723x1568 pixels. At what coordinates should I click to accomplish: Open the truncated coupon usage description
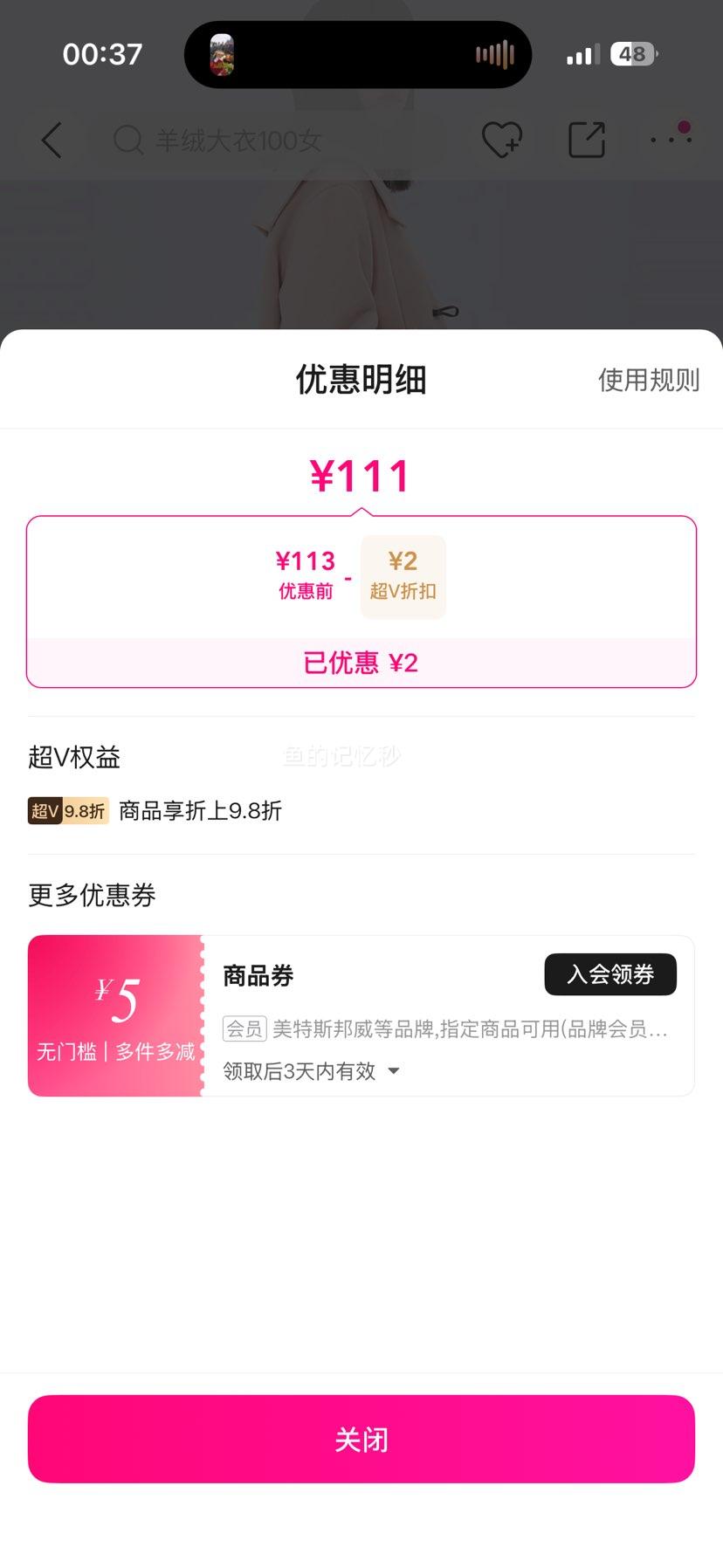(x=470, y=1029)
